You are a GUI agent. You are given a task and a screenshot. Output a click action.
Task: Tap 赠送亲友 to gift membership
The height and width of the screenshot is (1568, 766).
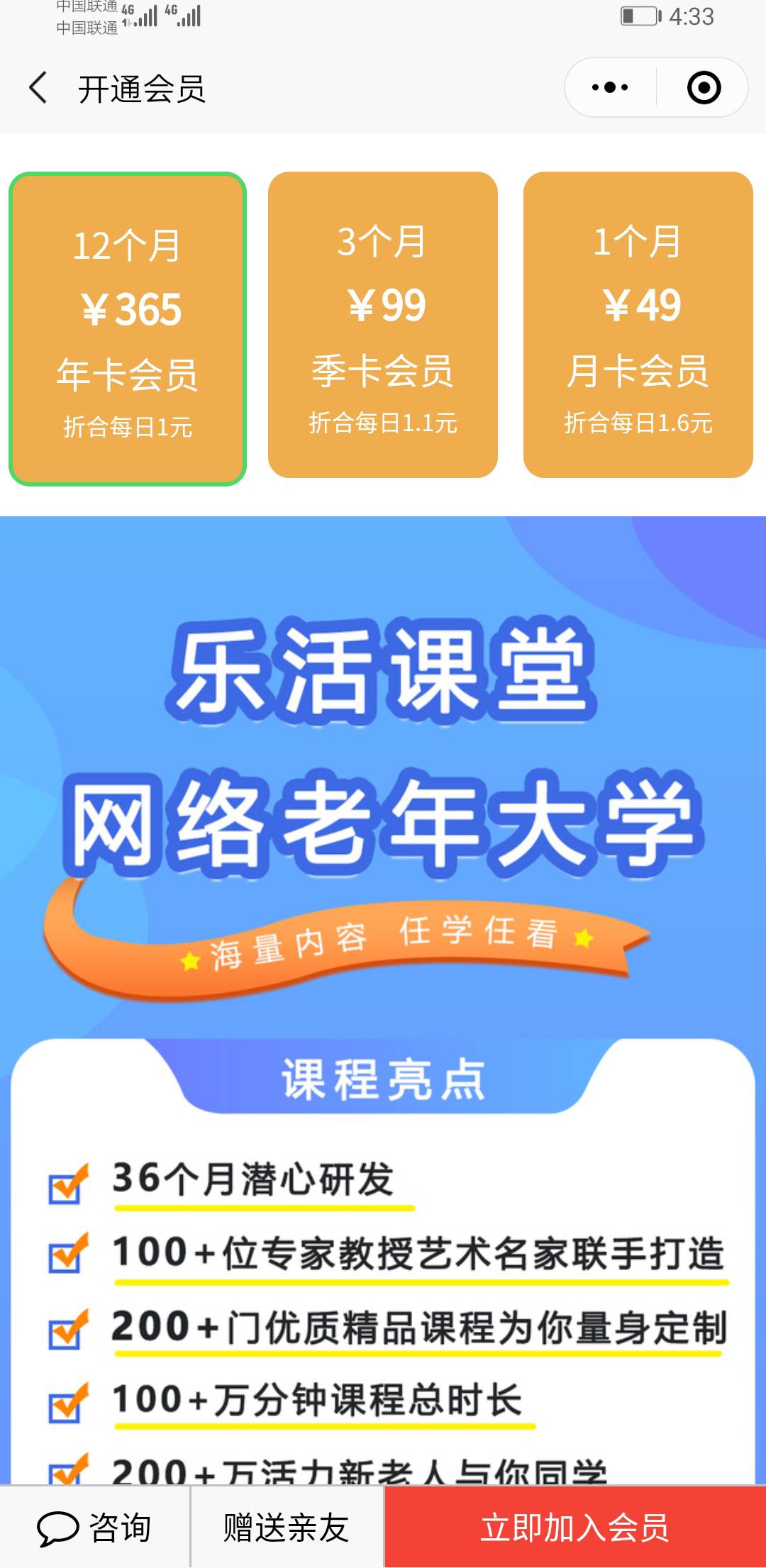(x=287, y=1527)
